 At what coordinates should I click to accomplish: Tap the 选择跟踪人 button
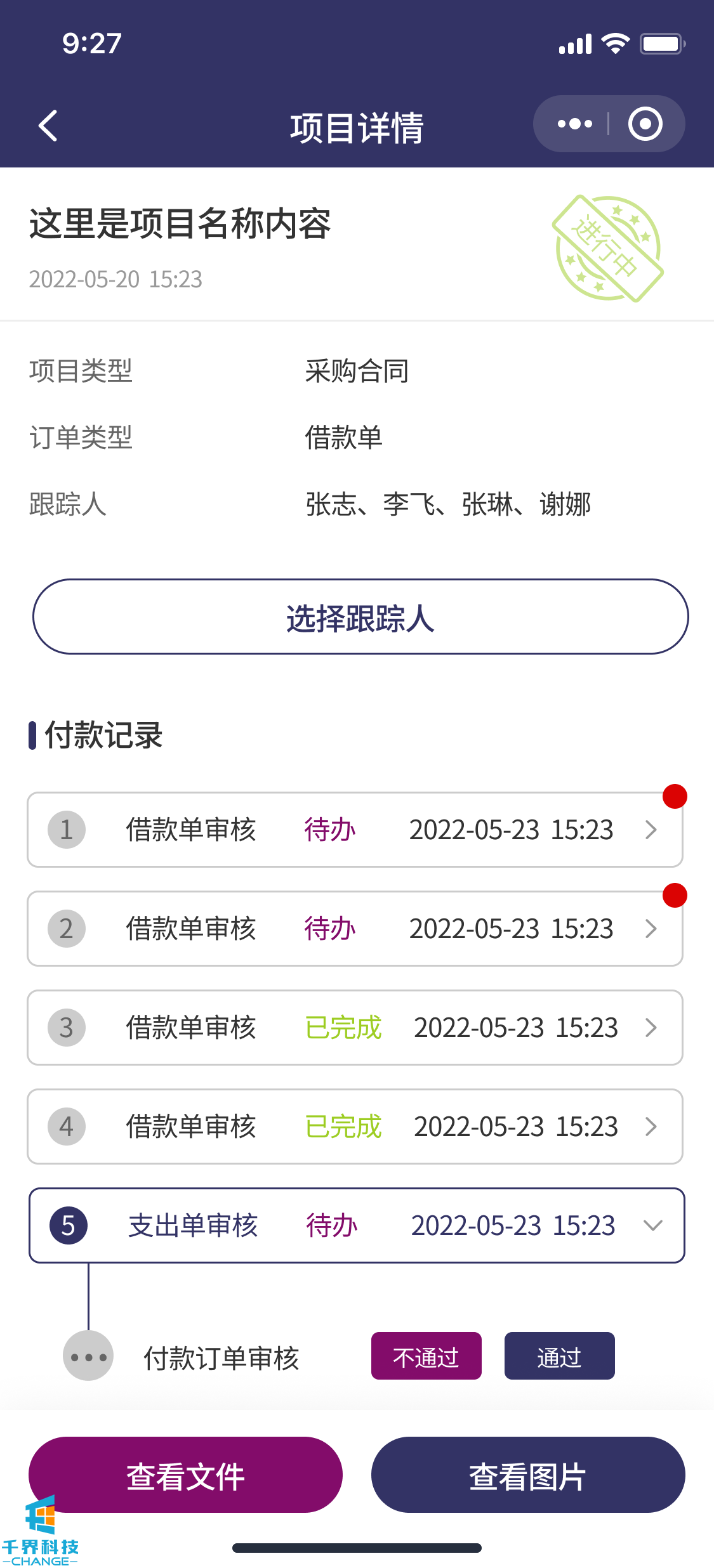click(x=360, y=617)
